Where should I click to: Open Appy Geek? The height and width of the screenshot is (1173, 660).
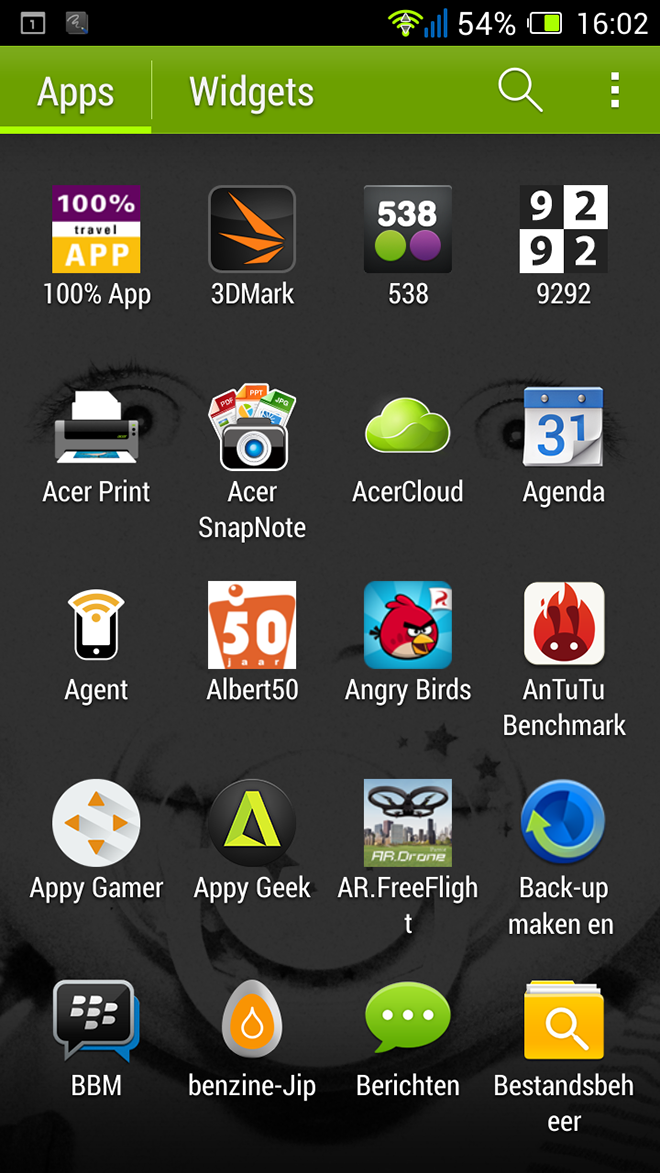click(x=252, y=824)
